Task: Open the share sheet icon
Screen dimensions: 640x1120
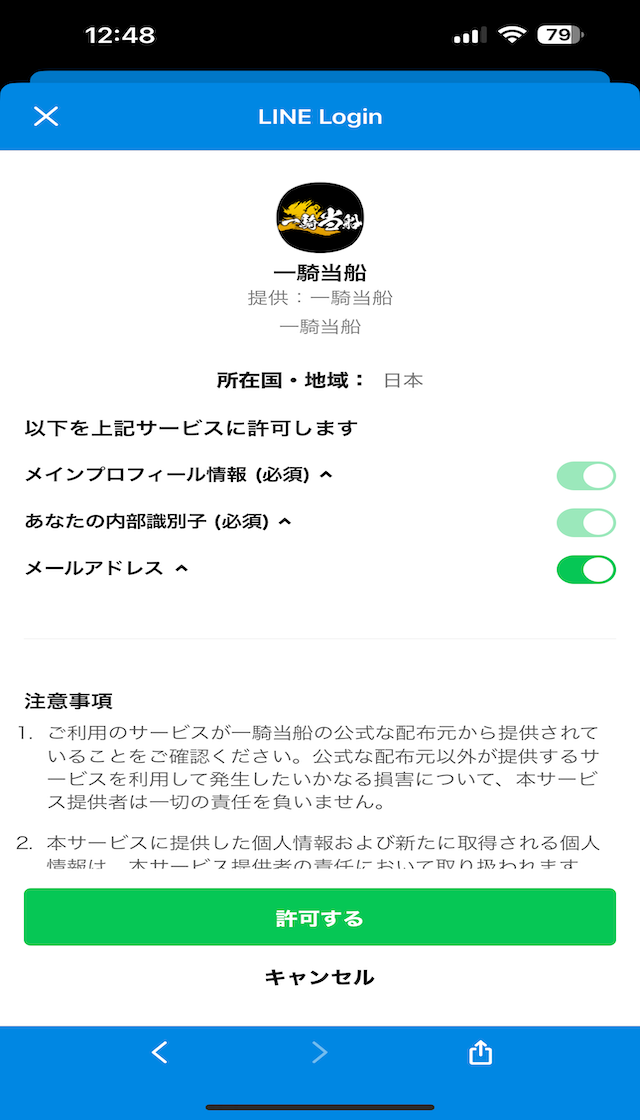Action: (480, 1051)
